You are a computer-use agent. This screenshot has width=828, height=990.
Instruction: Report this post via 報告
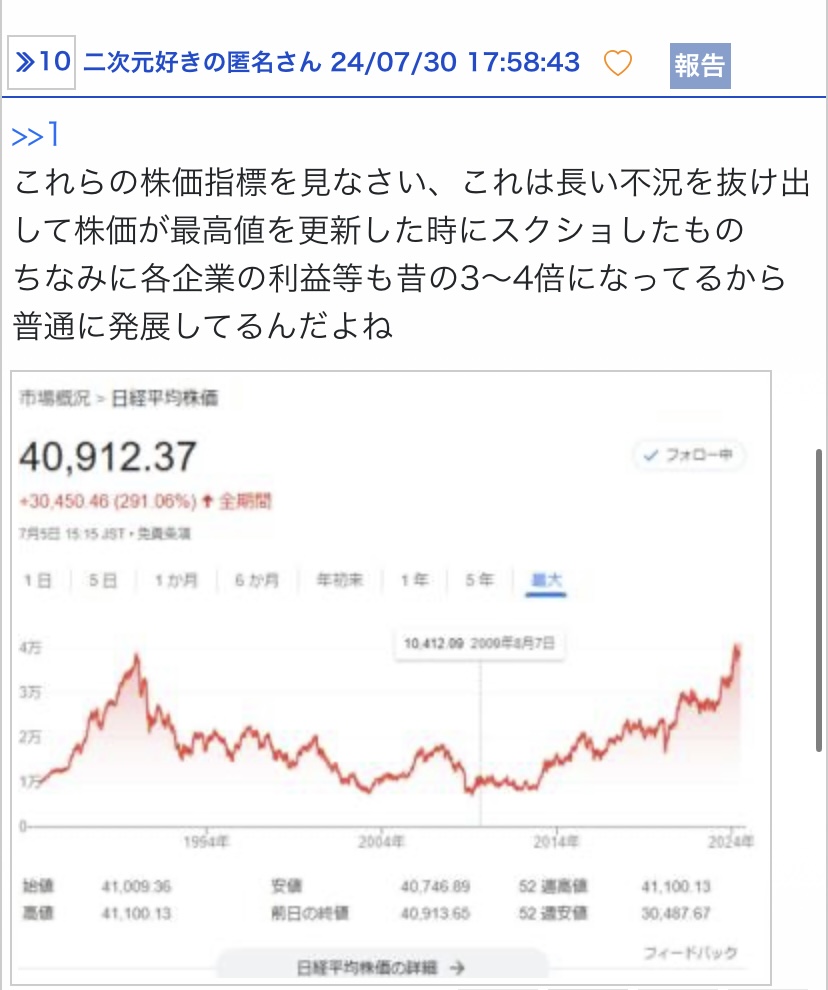pos(700,66)
